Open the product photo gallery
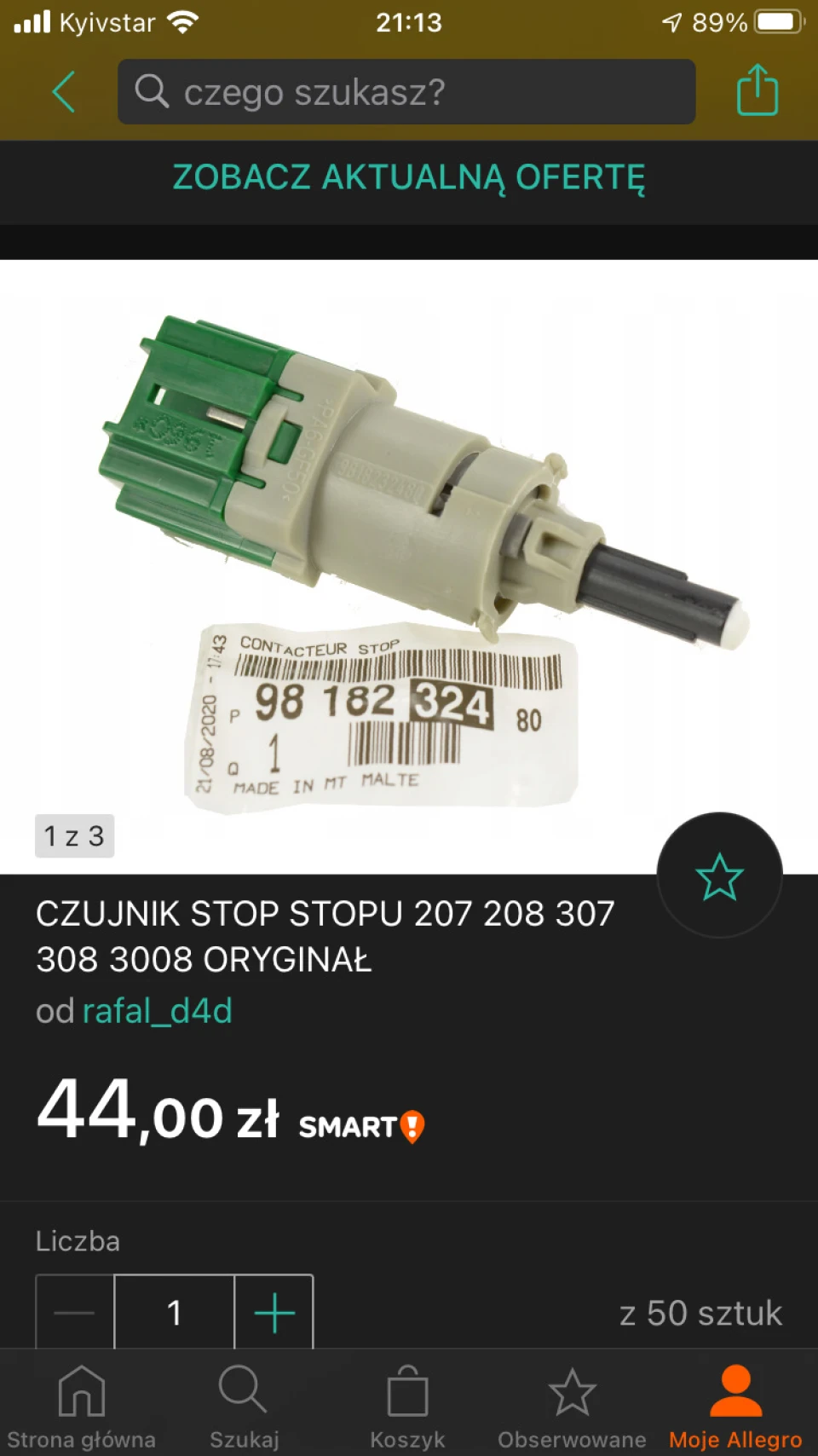The width and height of the screenshot is (818, 1456). coord(409,567)
